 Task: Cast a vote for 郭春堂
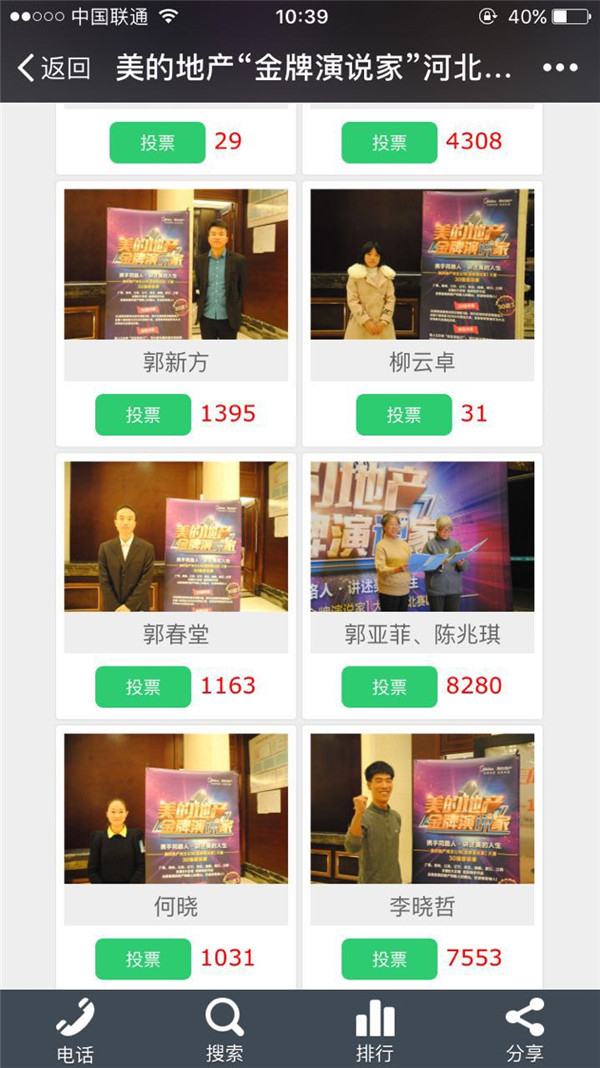(143, 687)
